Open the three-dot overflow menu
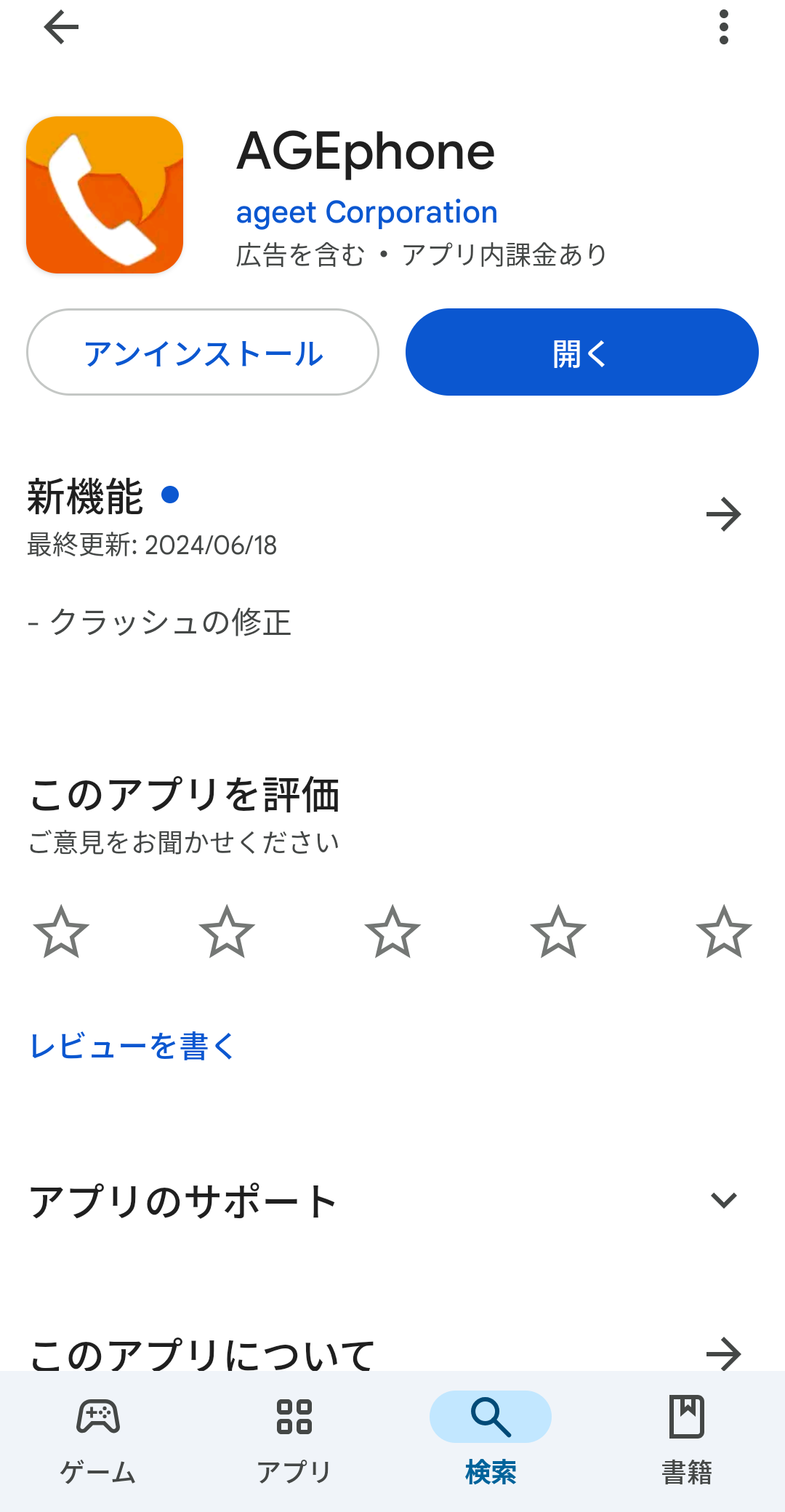 point(724,27)
